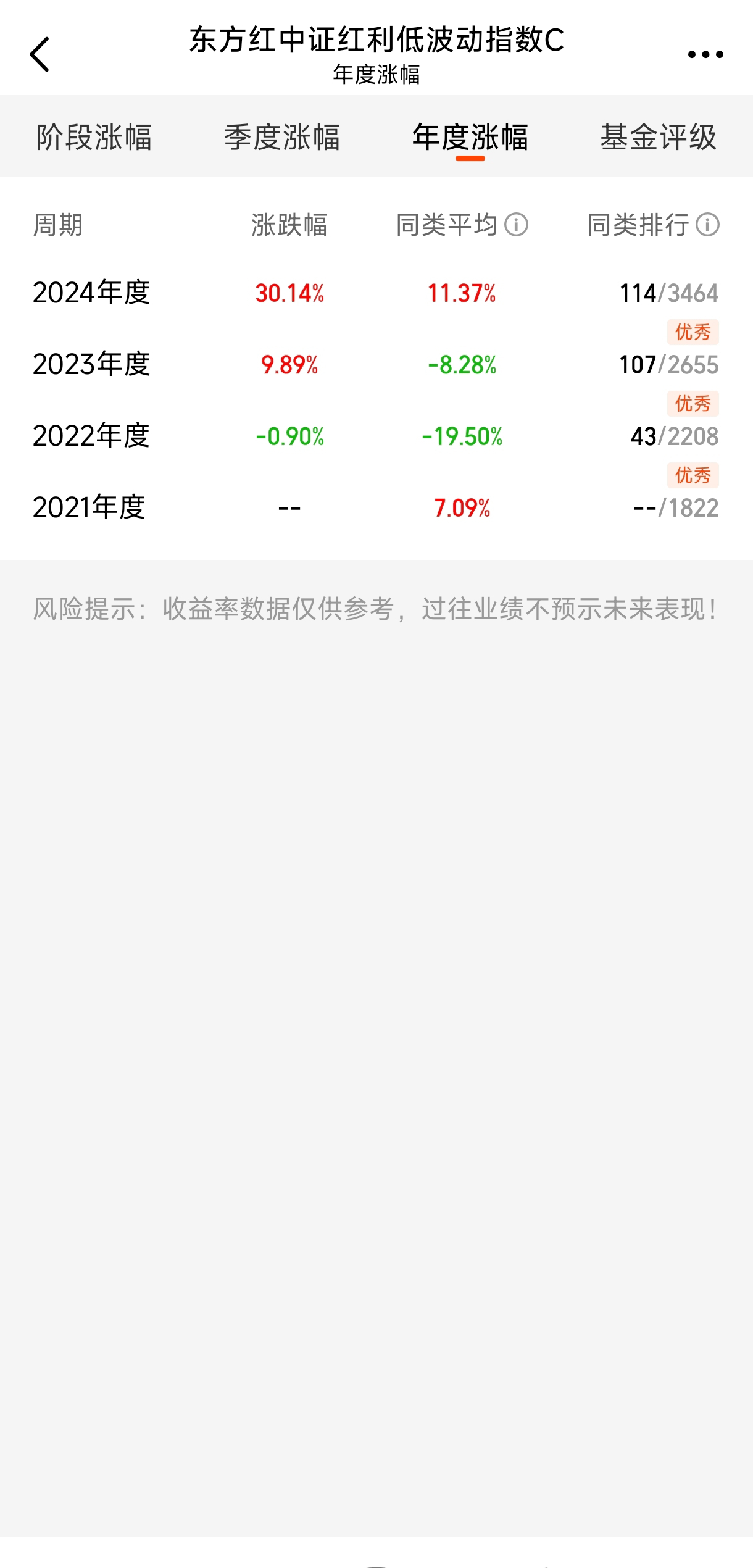This screenshot has width=753, height=1568.
Task: Tap the info icon beside 同类排行
Action: coord(708,225)
